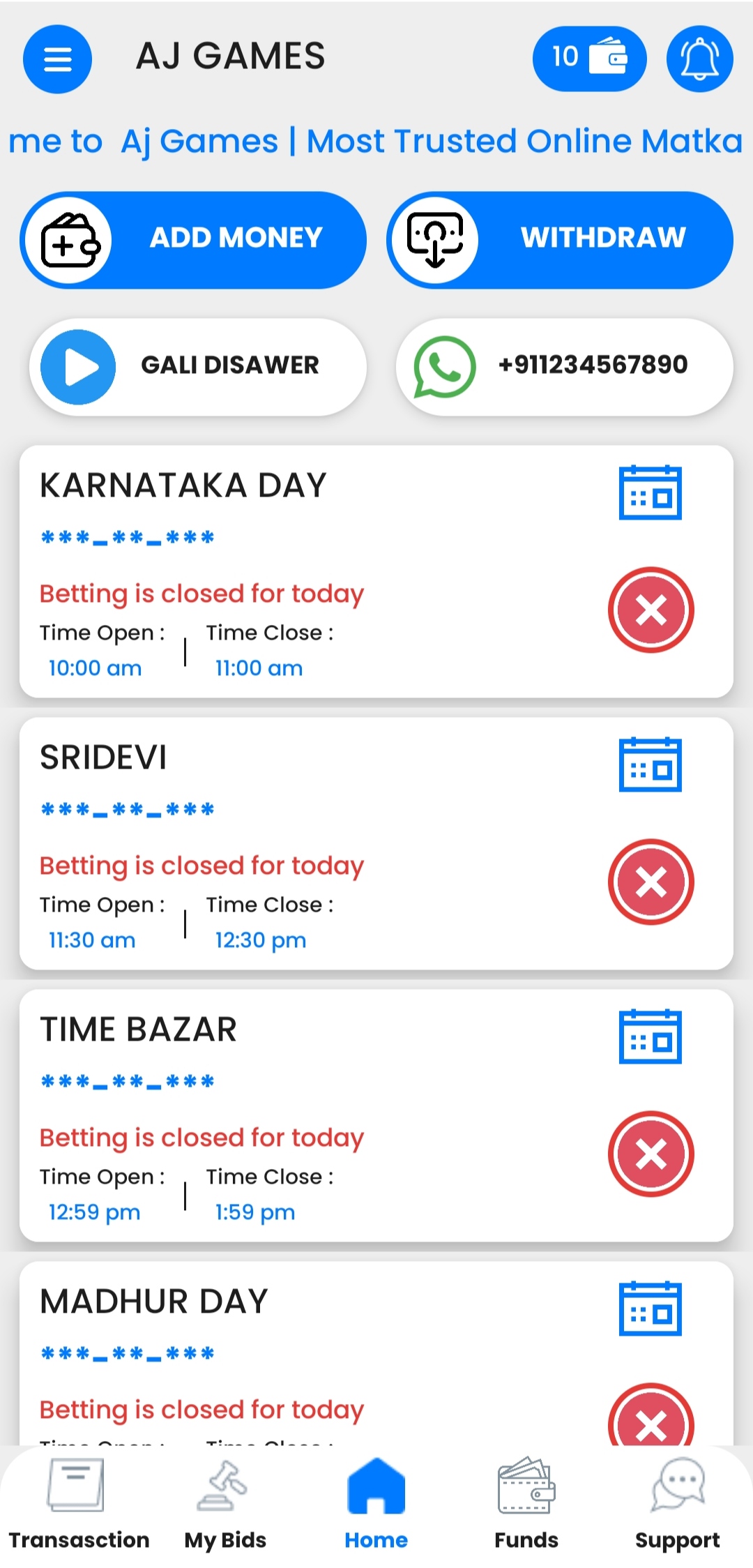Open SRIDEVI result calendar icon
This screenshot has height=1568, width=753.
[651, 765]
